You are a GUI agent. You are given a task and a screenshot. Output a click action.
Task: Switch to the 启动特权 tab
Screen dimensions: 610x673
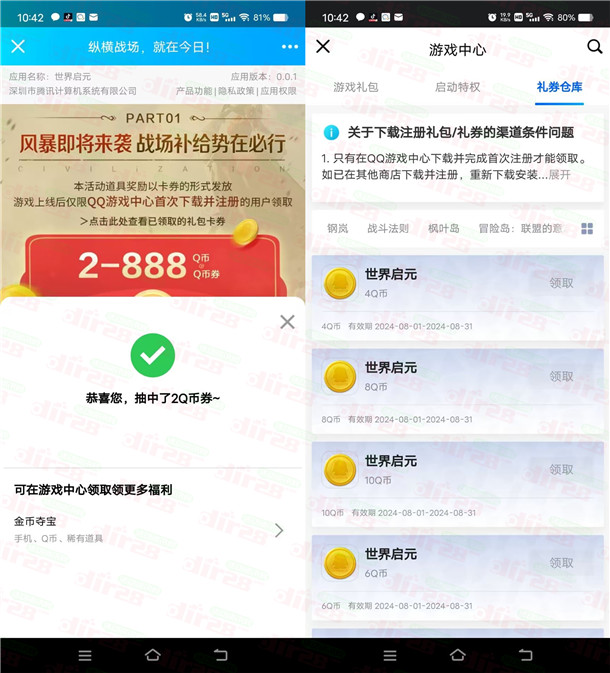point(459,87)
